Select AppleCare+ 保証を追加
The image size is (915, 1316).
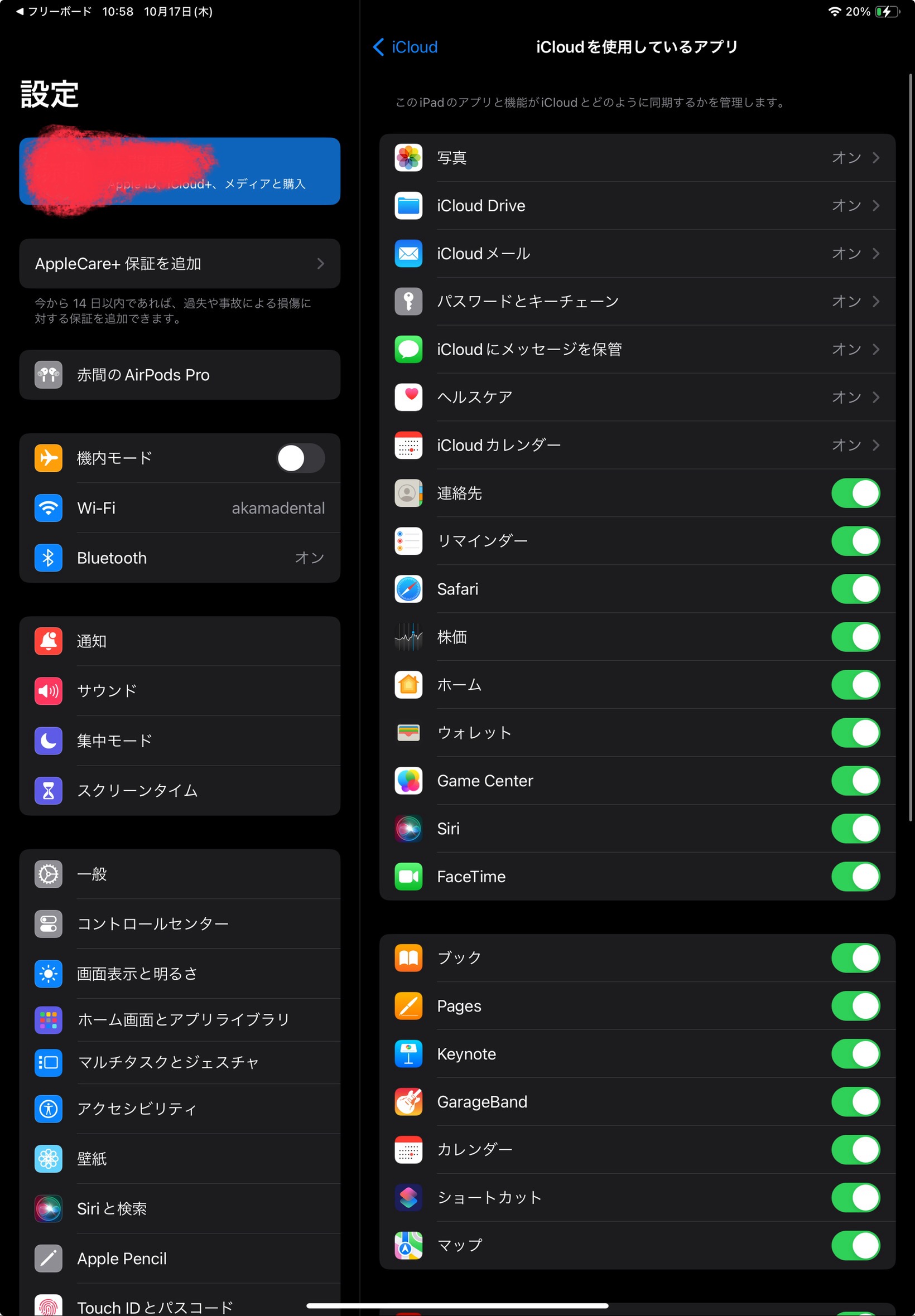coord(180,264)
